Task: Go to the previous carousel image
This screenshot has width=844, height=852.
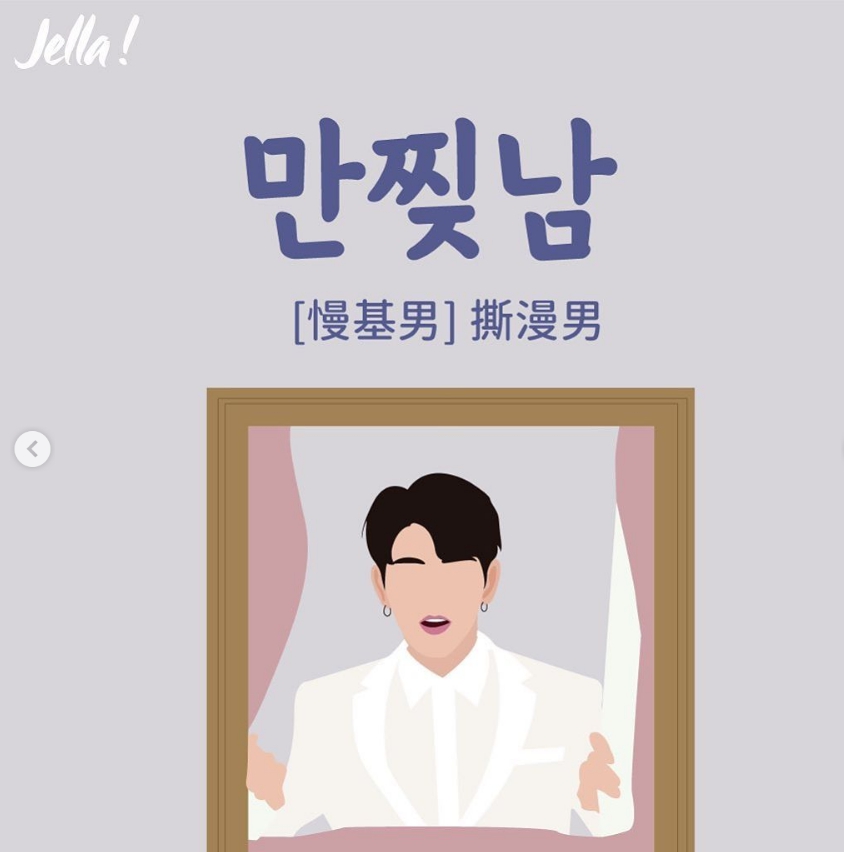Action: point(32,449)
